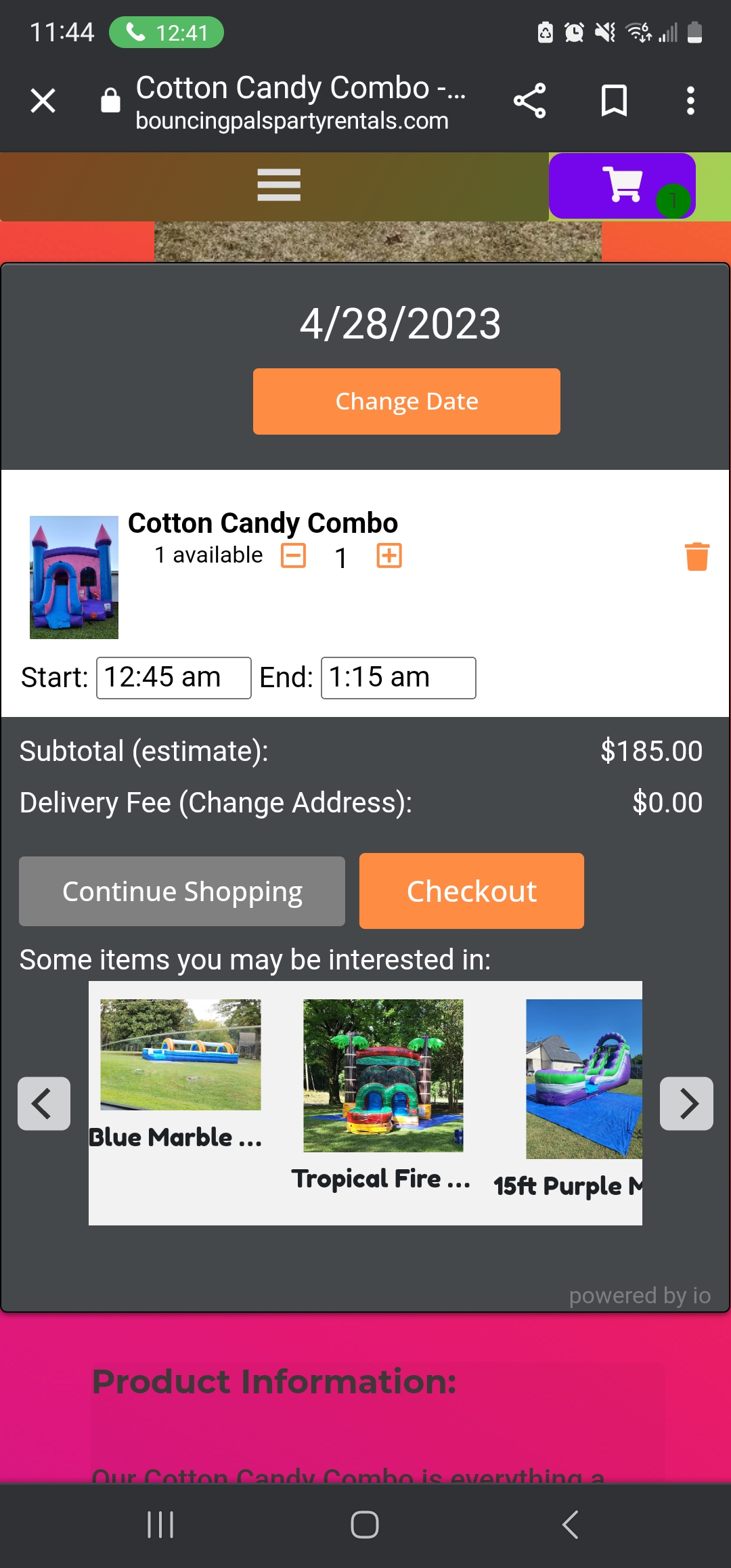Share this page
This screenshot has width=731, height=1568.
[x=529, y=102]
